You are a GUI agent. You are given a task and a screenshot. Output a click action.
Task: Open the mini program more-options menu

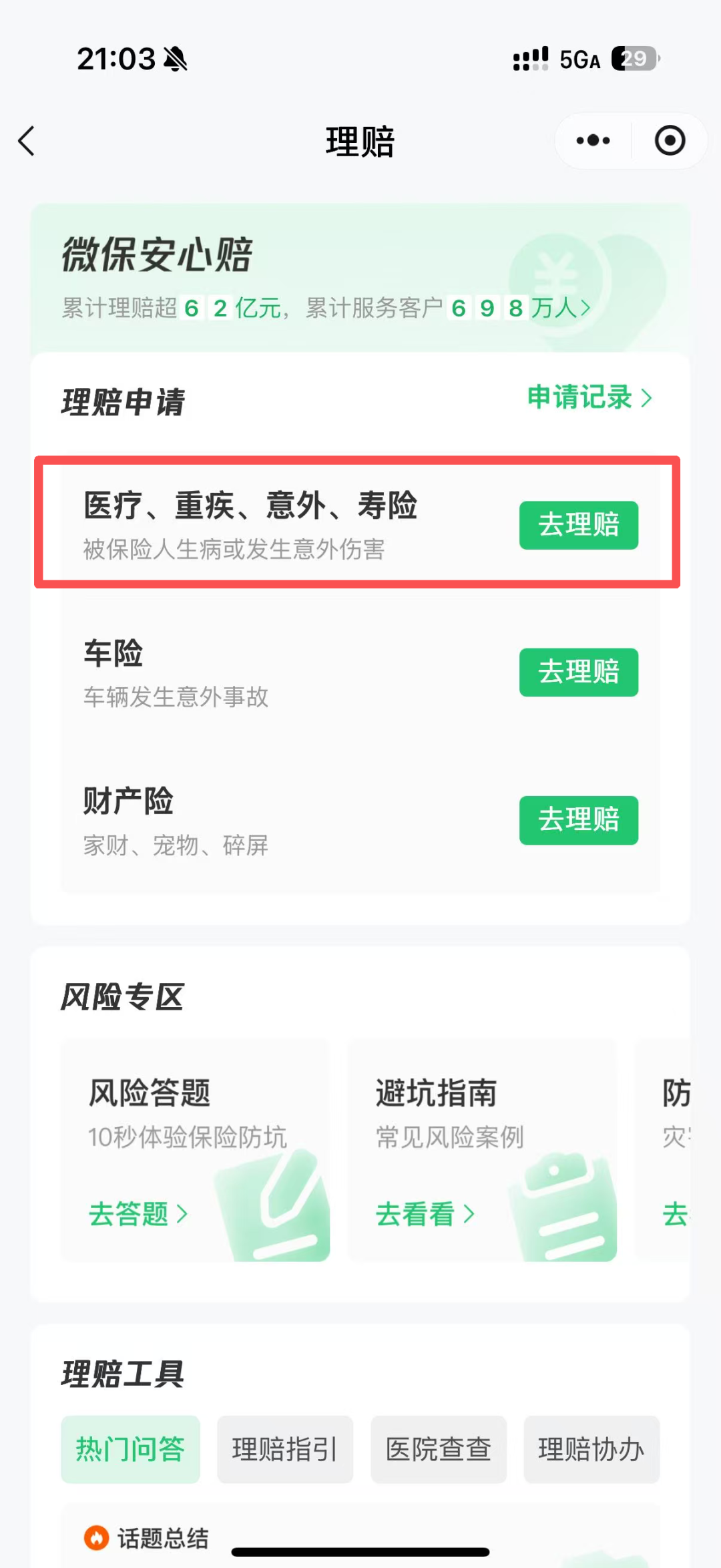[x=593, y=141]
